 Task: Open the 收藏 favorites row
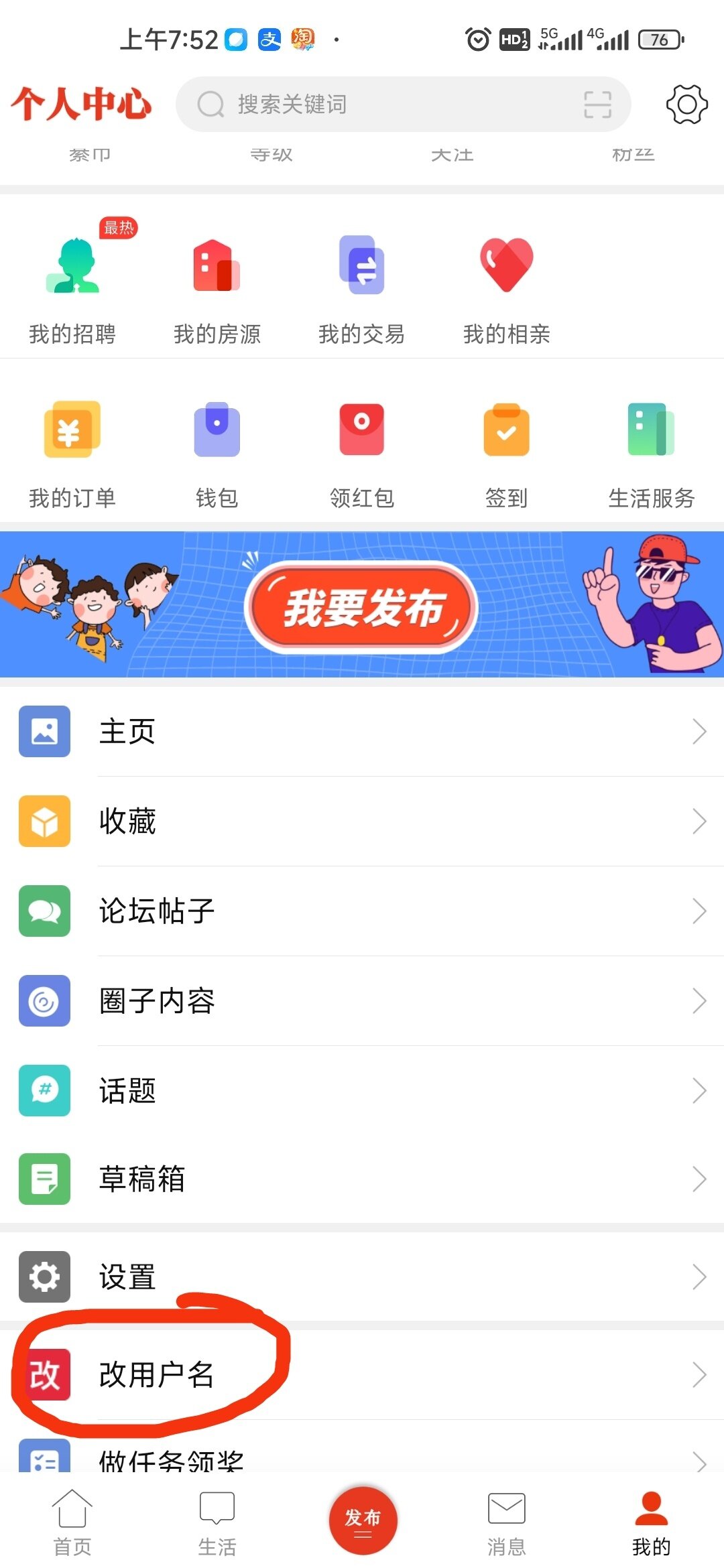click(362, 821)
